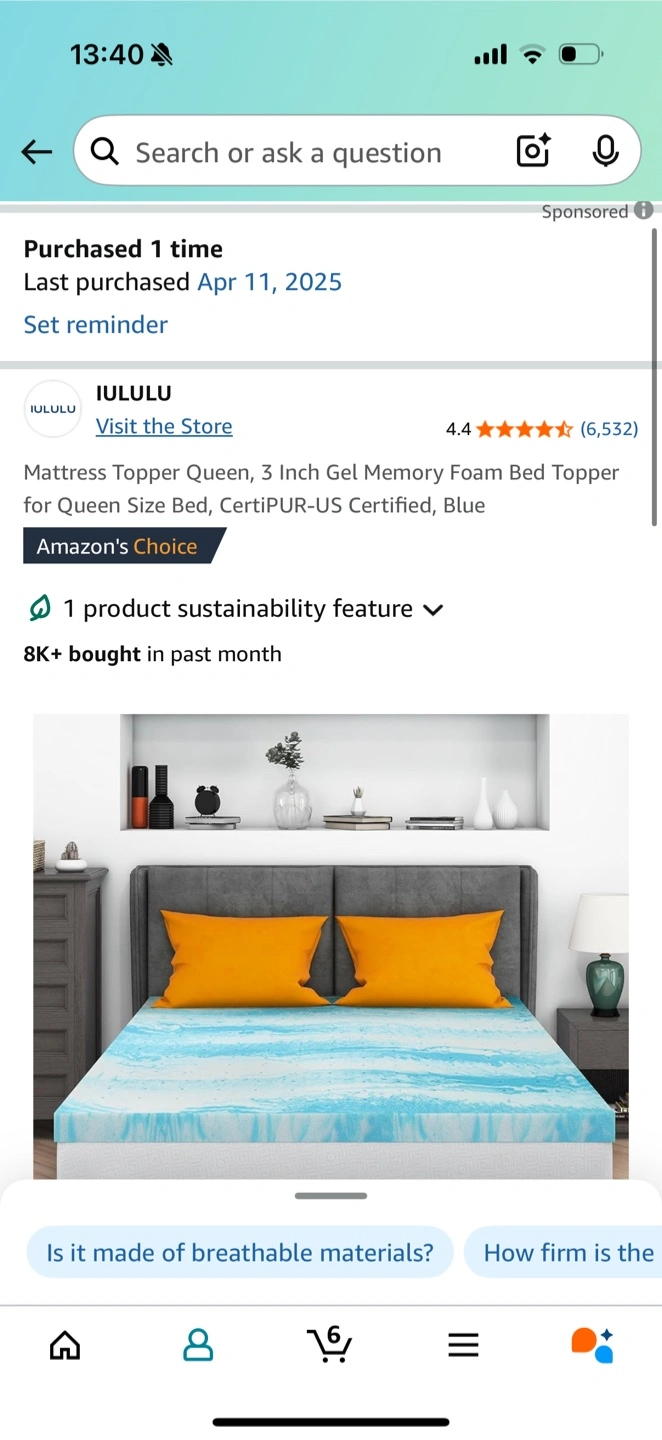Go to the Home tab

(65, 1345)
